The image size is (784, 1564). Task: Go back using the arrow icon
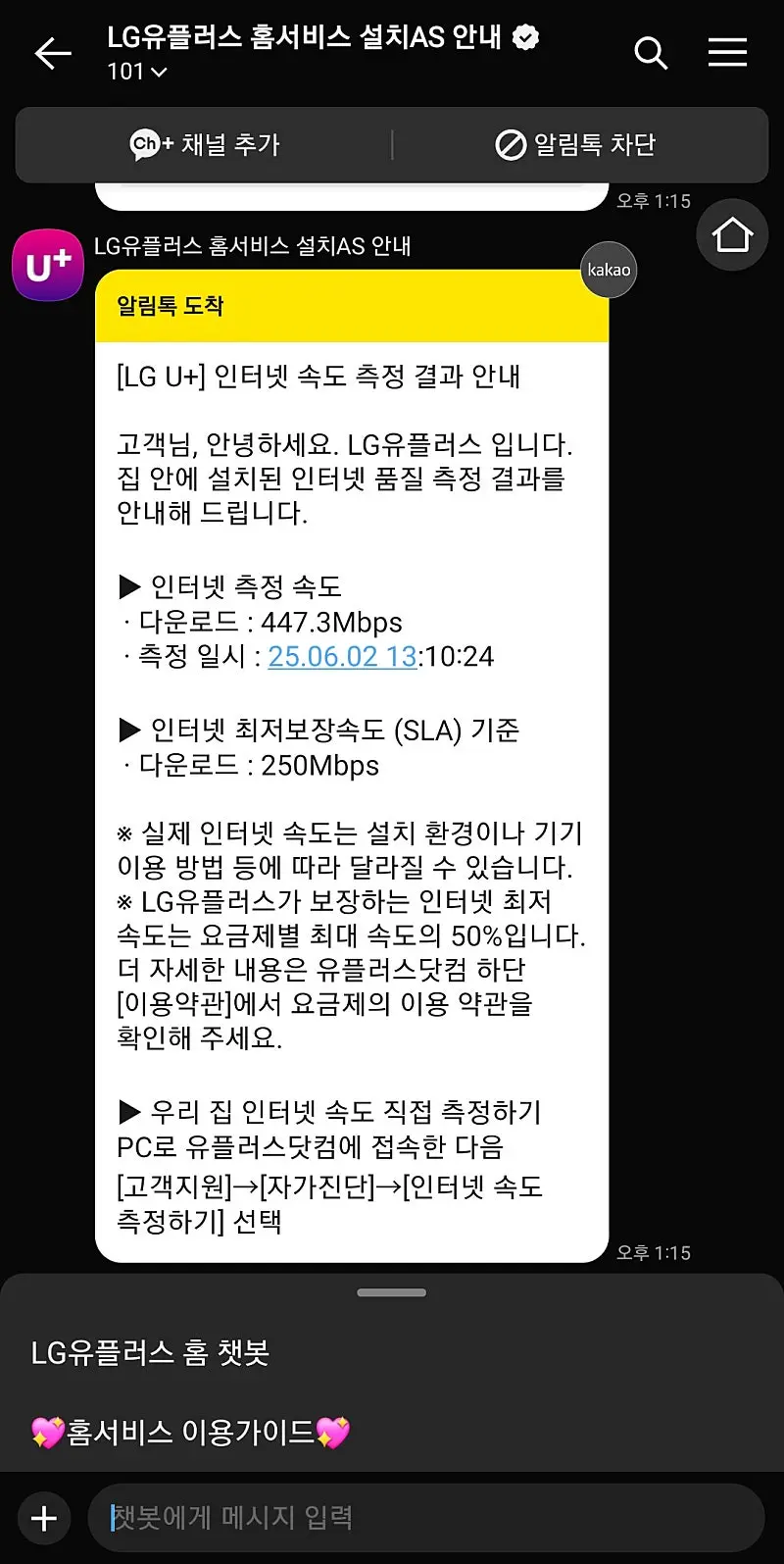[53, 53]
